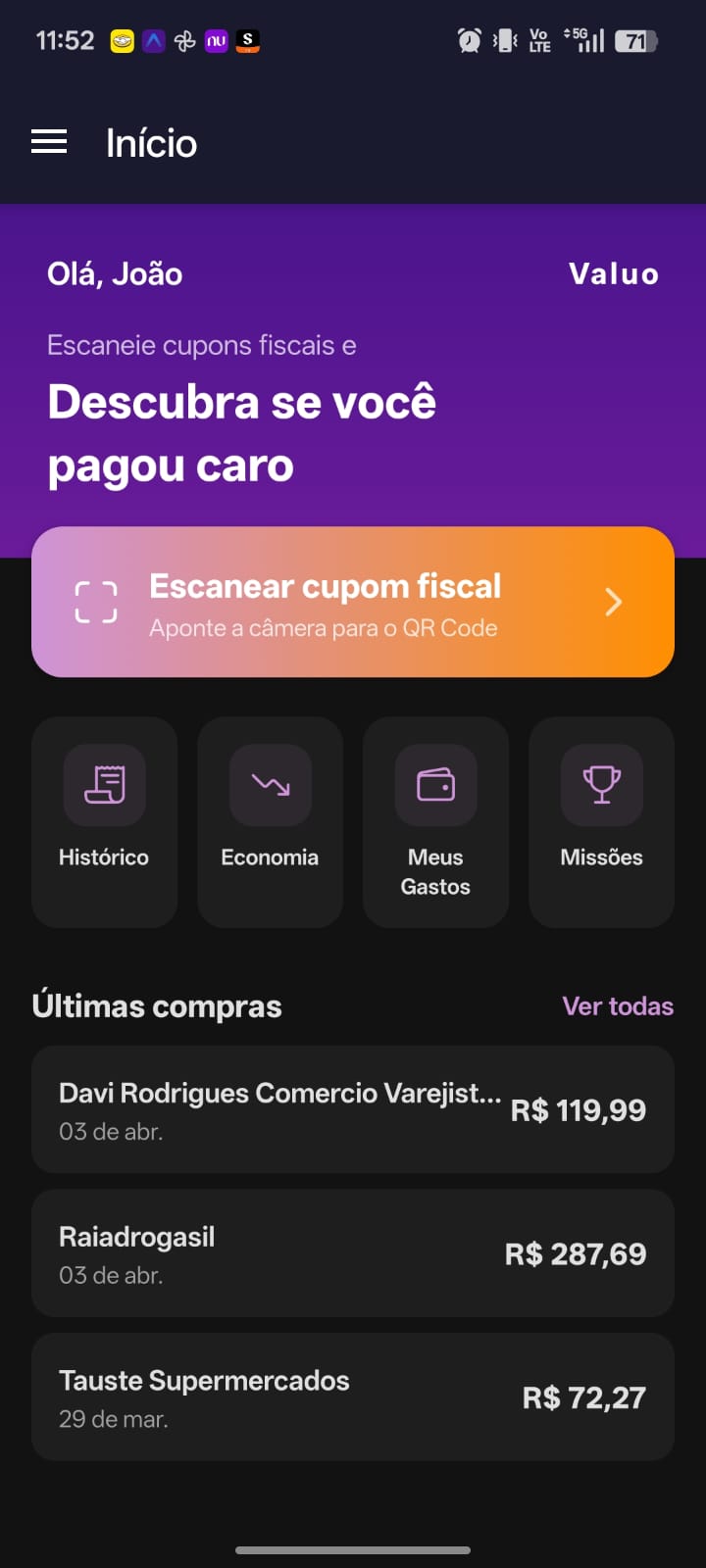Open Meus Gastos
Screen dimensions: 706x1568
click(x=435, y=821)
